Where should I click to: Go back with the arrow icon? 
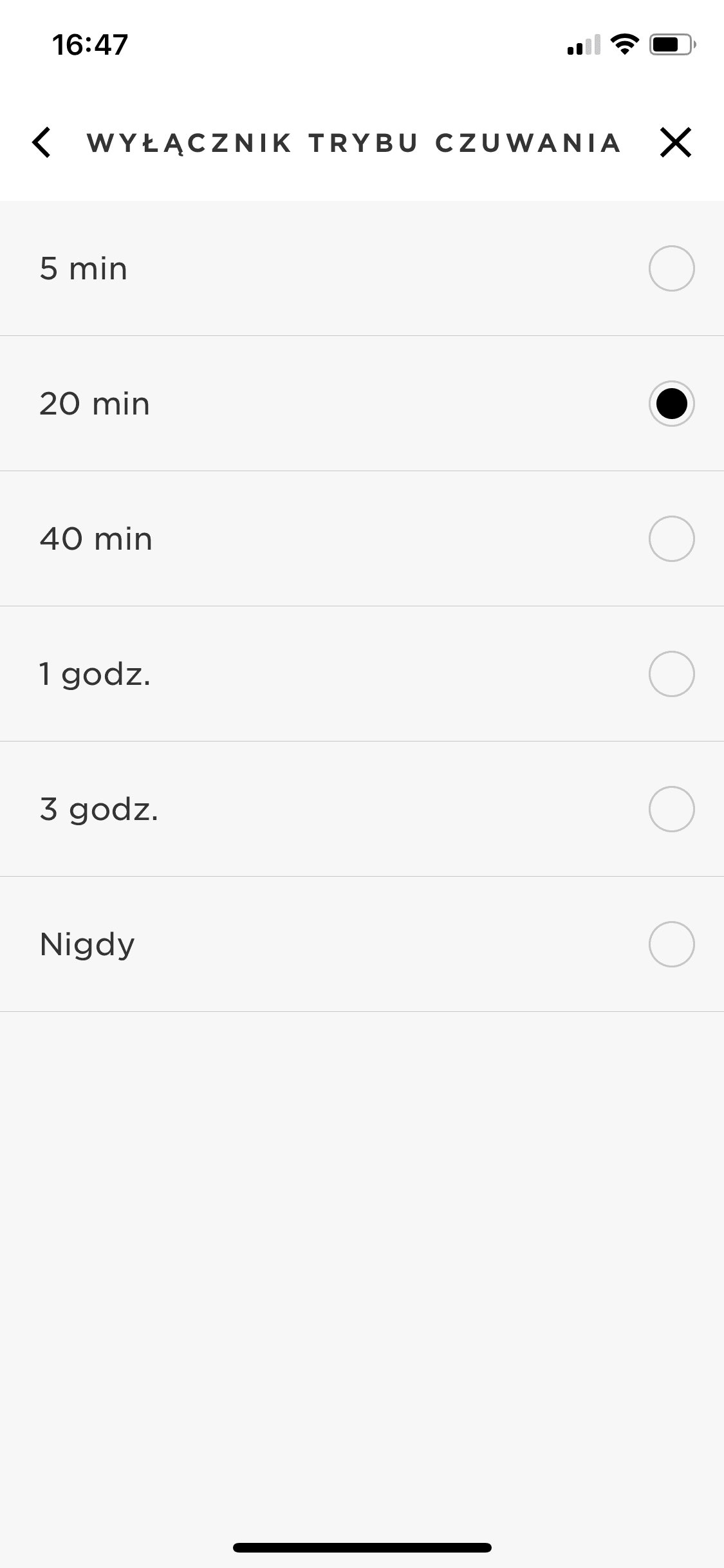tap(42, 142)
